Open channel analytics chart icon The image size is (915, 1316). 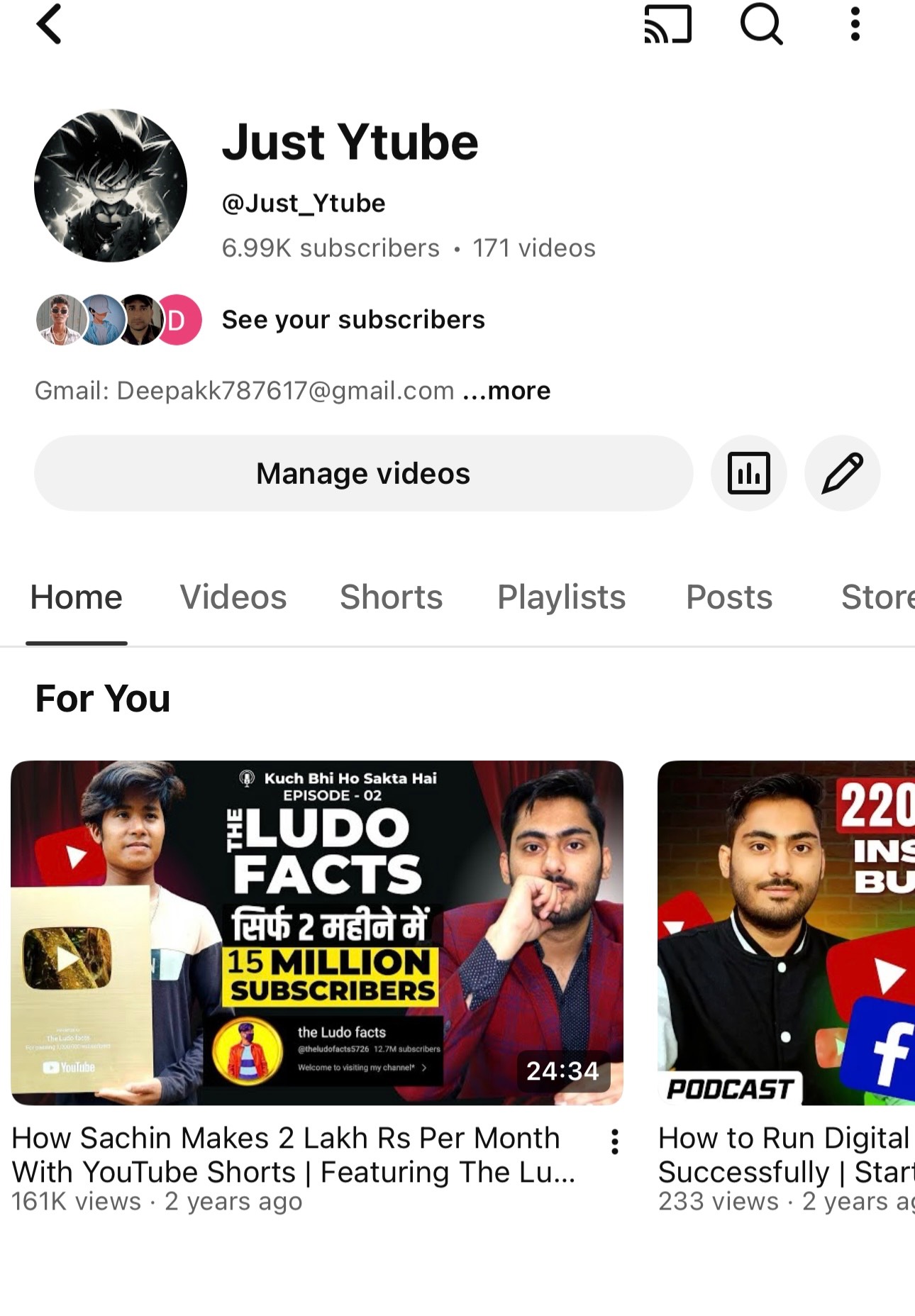[x=749, y=473]
